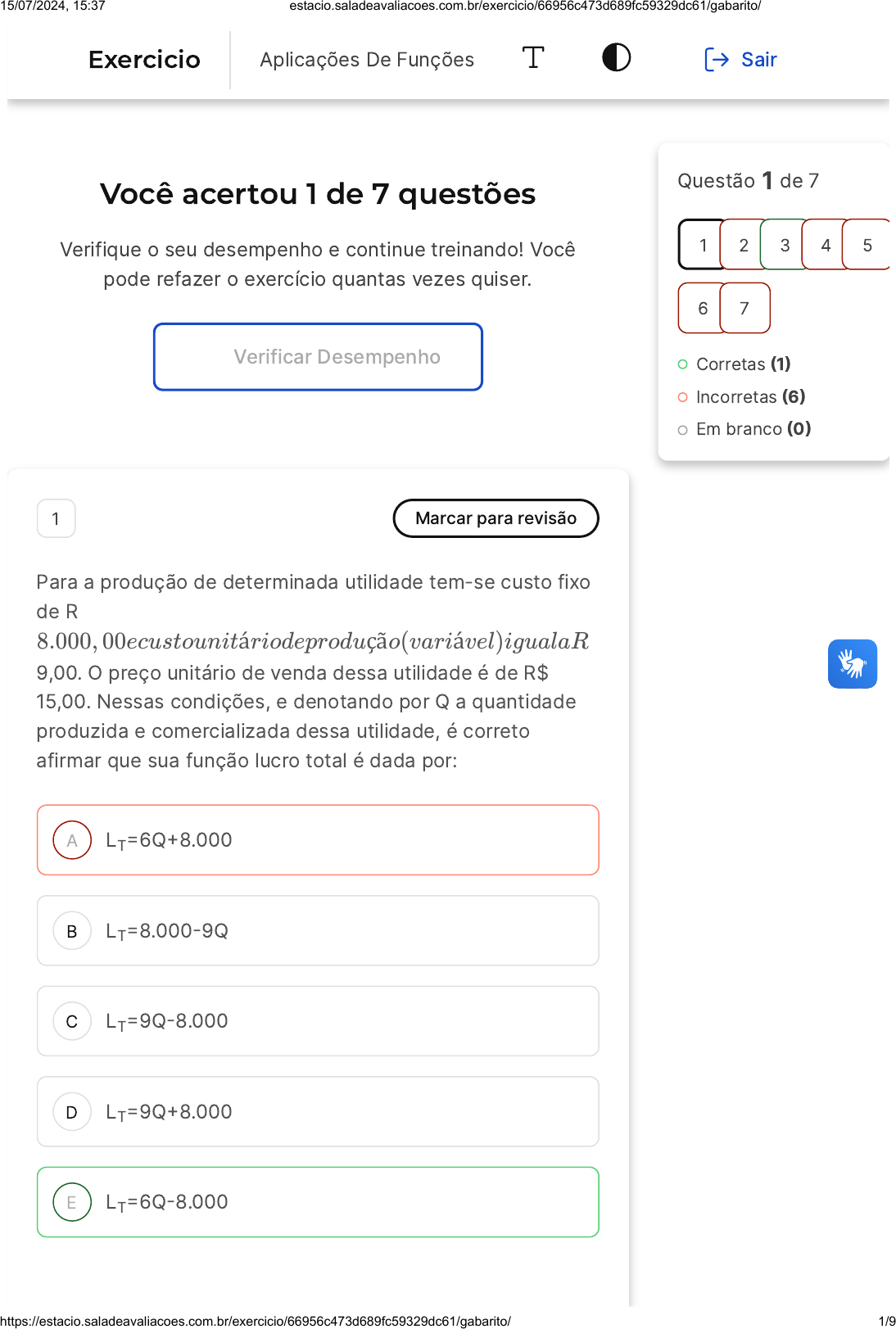
Task: Open the sign language accessibility widget
Action: pyautogui.click(x=852, y=664)
